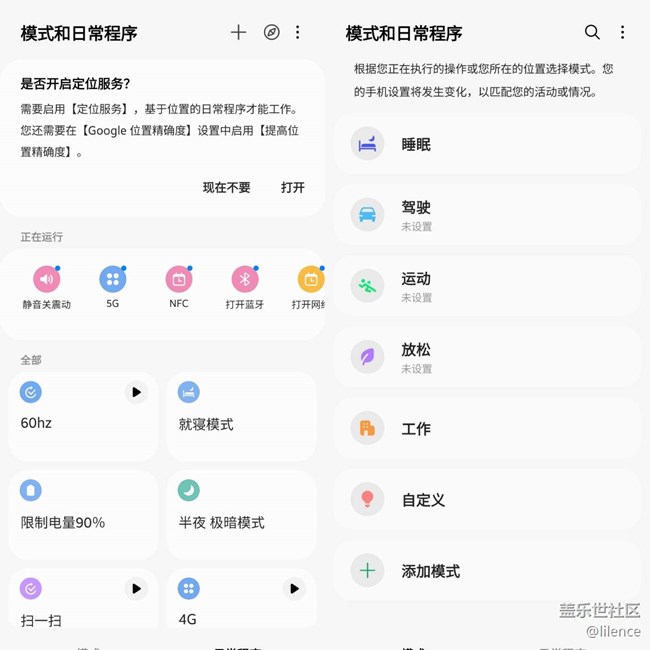The image size is (650, 650).
Task: Tap 添加模式 to add a mode
Action: (x=487, y=571)
